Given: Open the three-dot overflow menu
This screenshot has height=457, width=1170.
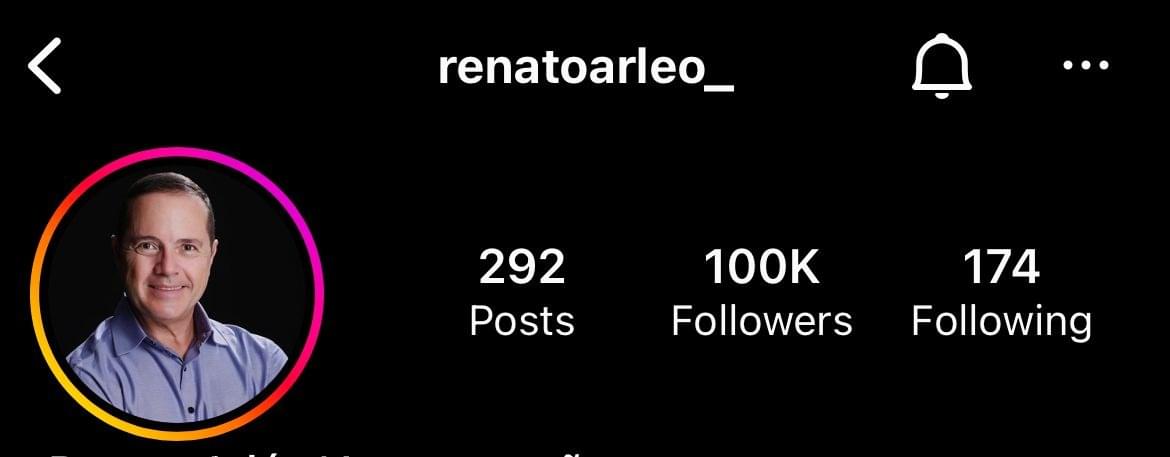Looking at the screenshot, I should tap(1086, 66).
